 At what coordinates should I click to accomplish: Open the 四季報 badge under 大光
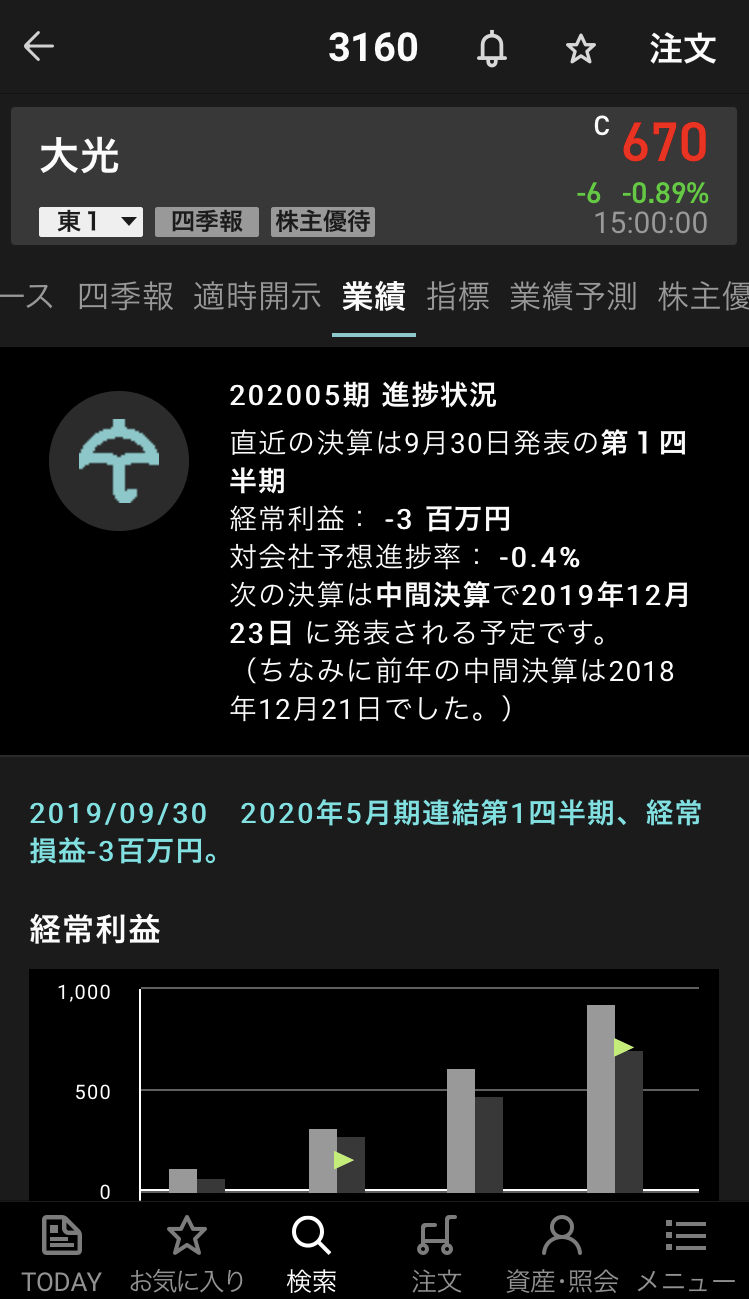(x=207, y=221)
